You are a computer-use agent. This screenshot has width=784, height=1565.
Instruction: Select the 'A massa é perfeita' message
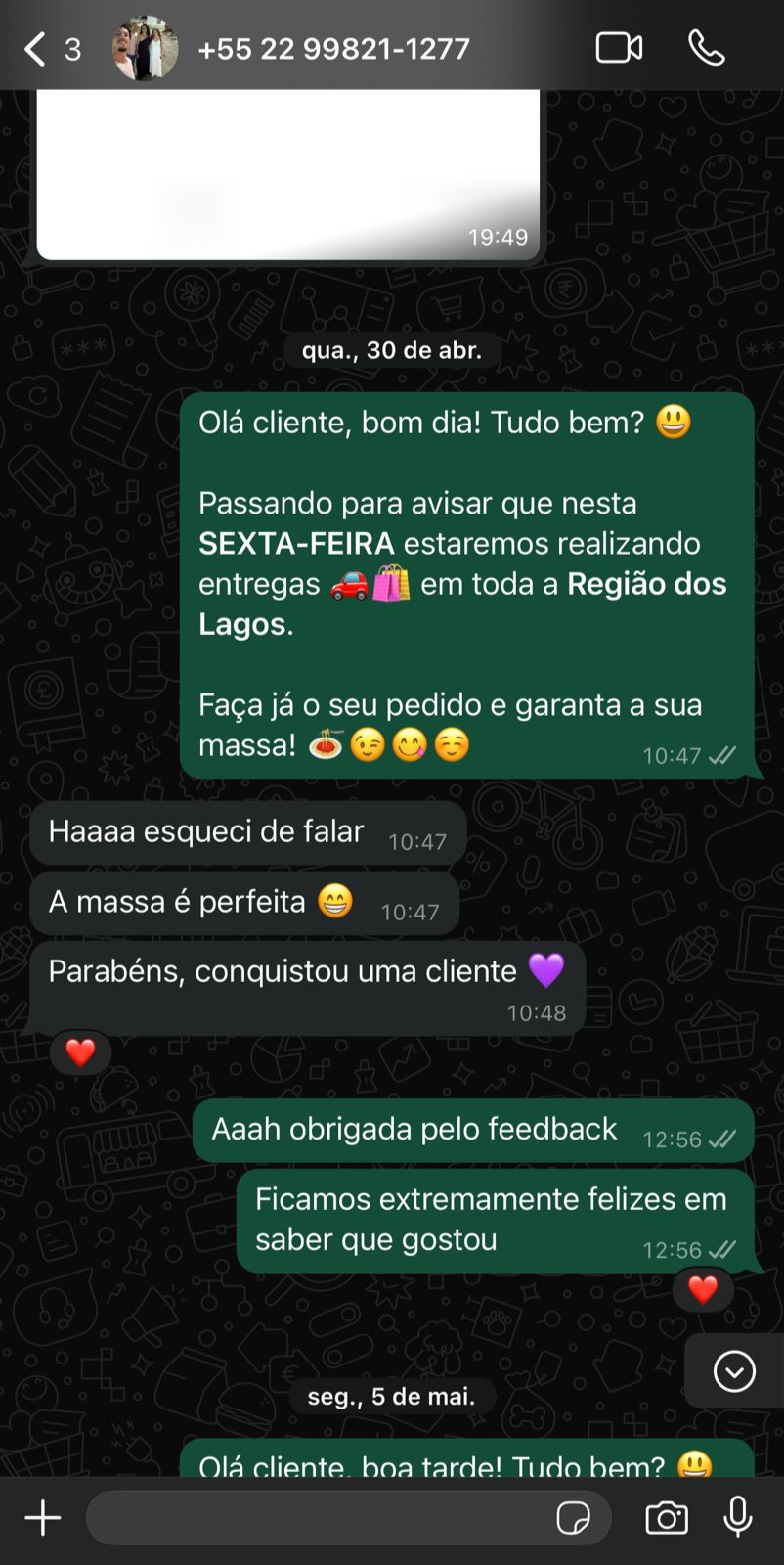click(244, 901)
